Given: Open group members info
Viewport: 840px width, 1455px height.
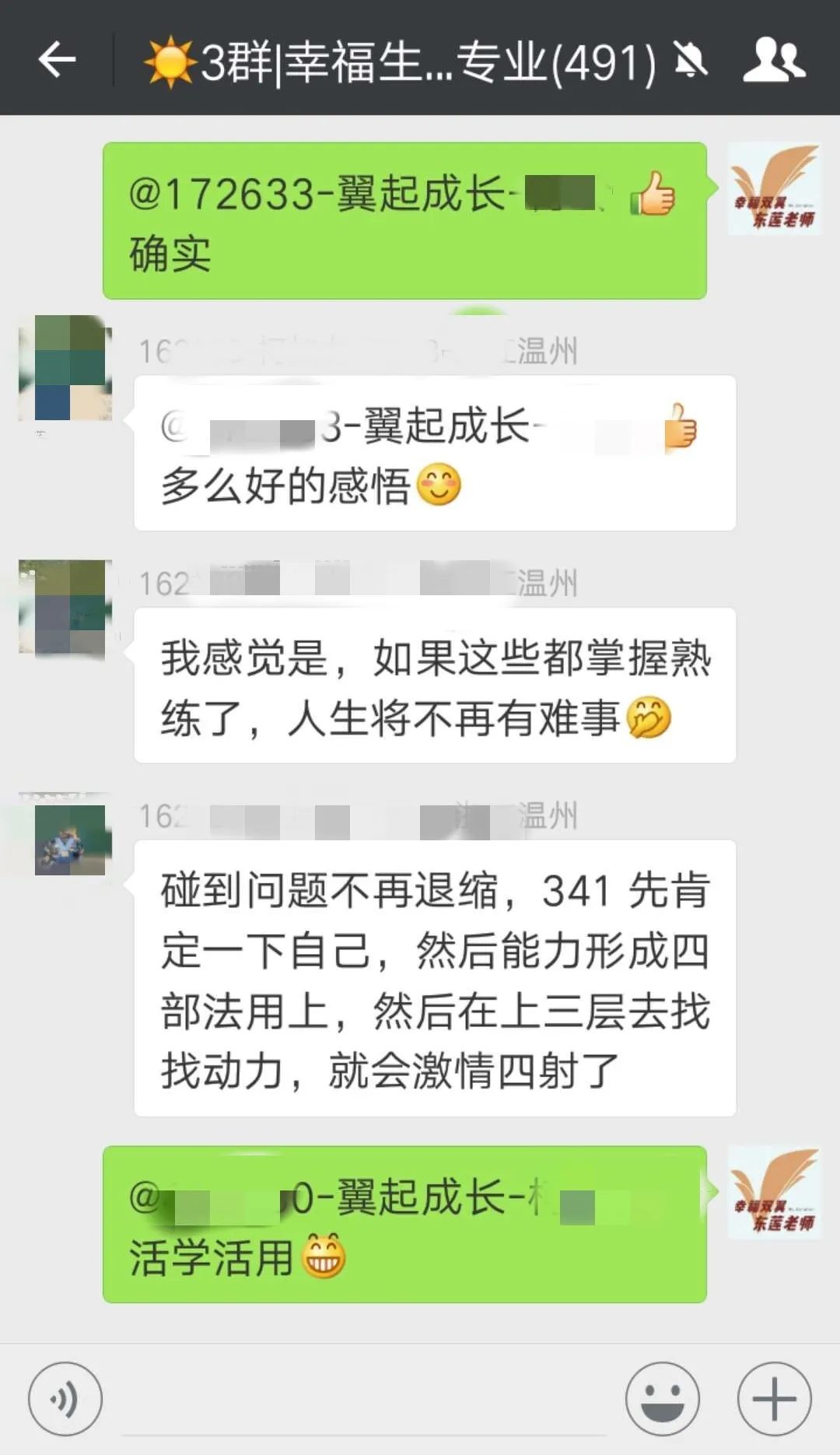Looking at the screenshot, I should 773,60.
